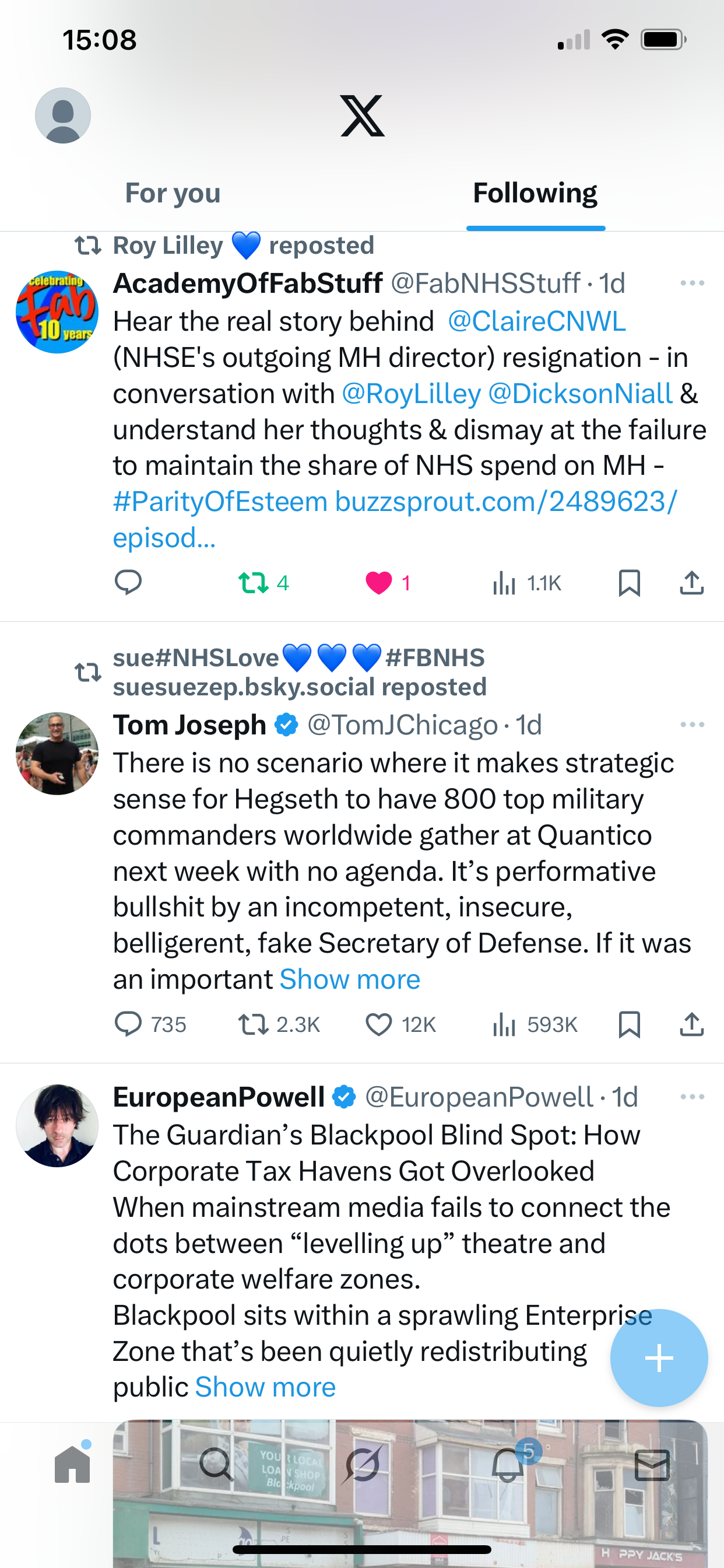Open the @ClaireCNWL mention link

tap(536, 321)
